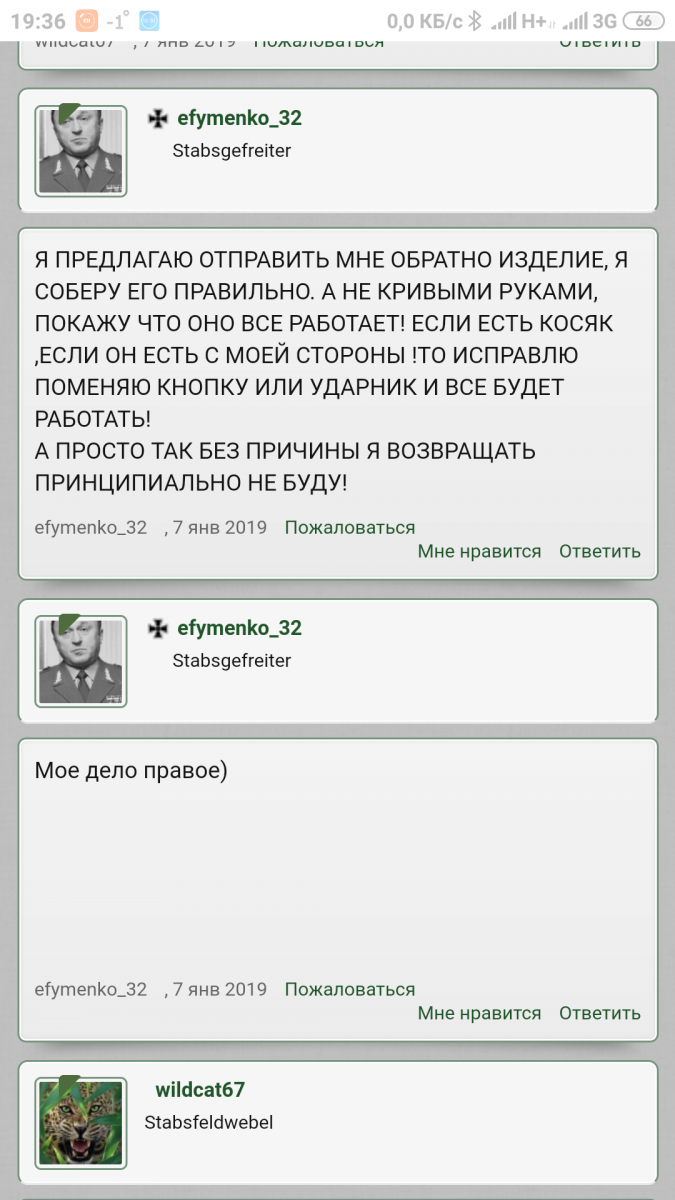Report the all-caps post via Пожаловаться
The height and width of the screenshot is (1200, 675).
349,527
